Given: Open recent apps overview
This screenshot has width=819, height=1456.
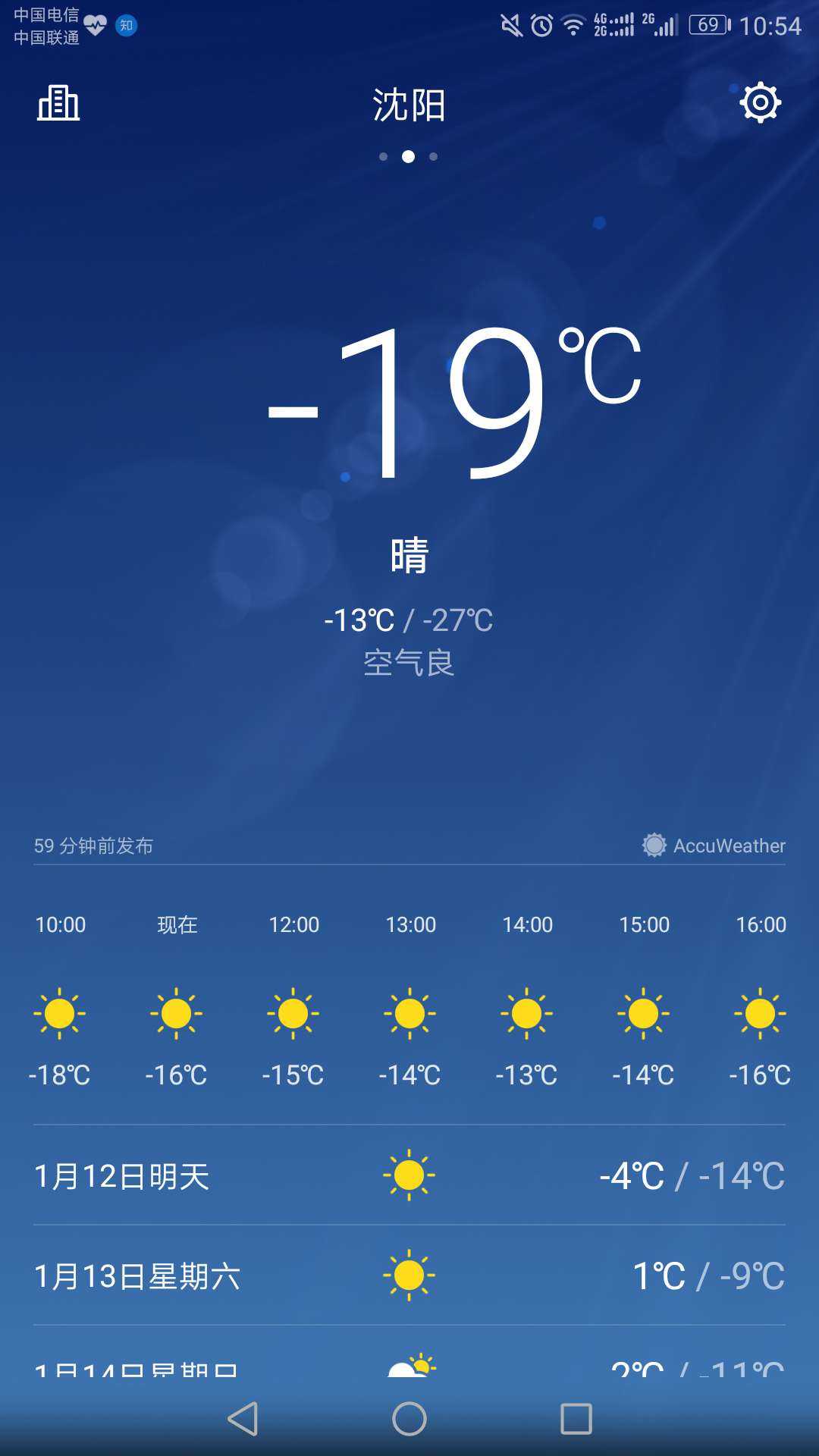Looking at the screenshot, I should click(576, 1418).
